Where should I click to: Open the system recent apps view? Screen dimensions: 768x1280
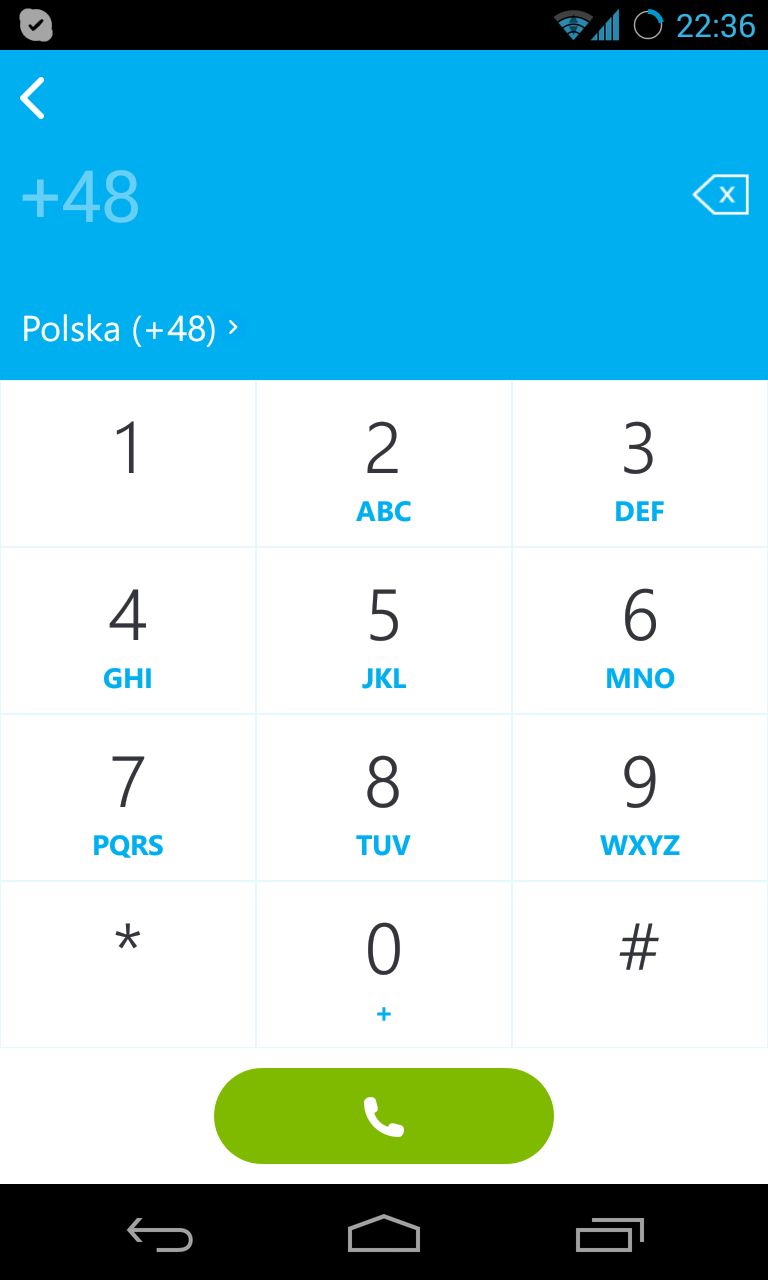tap(610, 1234)
